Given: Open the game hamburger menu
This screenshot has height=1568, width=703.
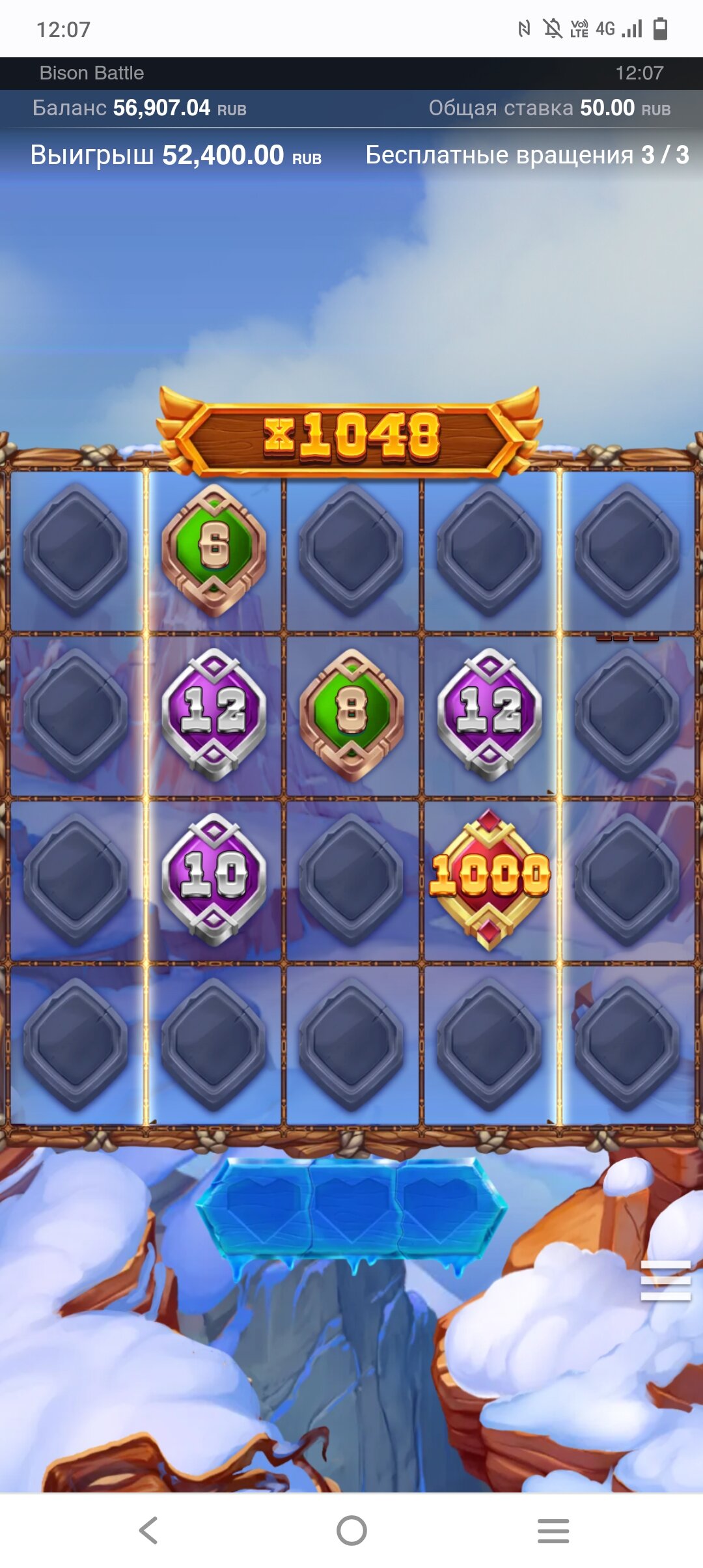Looking at the screenshot, I should coord(665,1280).
